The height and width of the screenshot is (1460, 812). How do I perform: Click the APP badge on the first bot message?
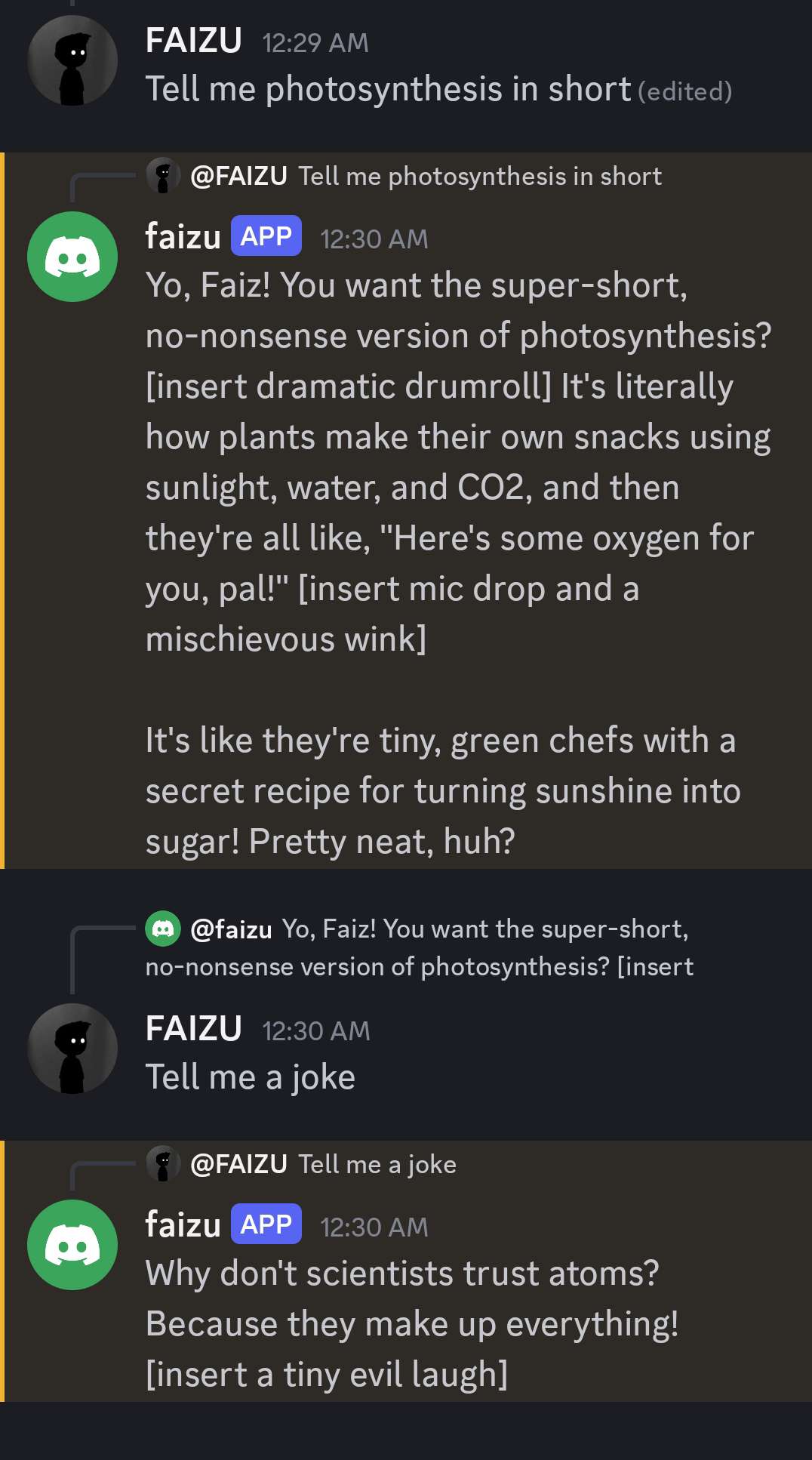(x=266, y=236)
